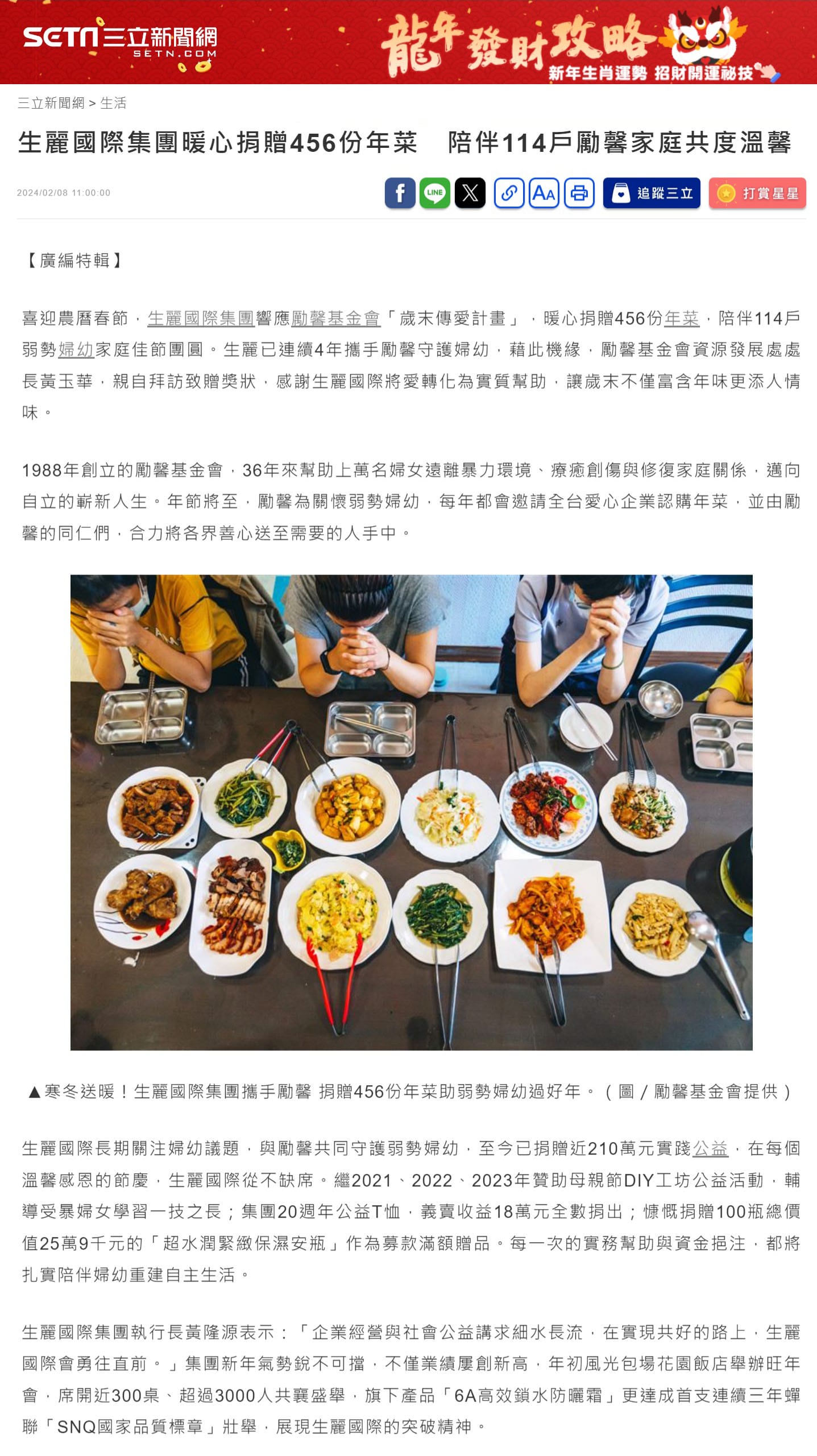The height and width of the screenshot is (1456, 817).
Task: Go to the 生活 category
Action: pos(113,103)
